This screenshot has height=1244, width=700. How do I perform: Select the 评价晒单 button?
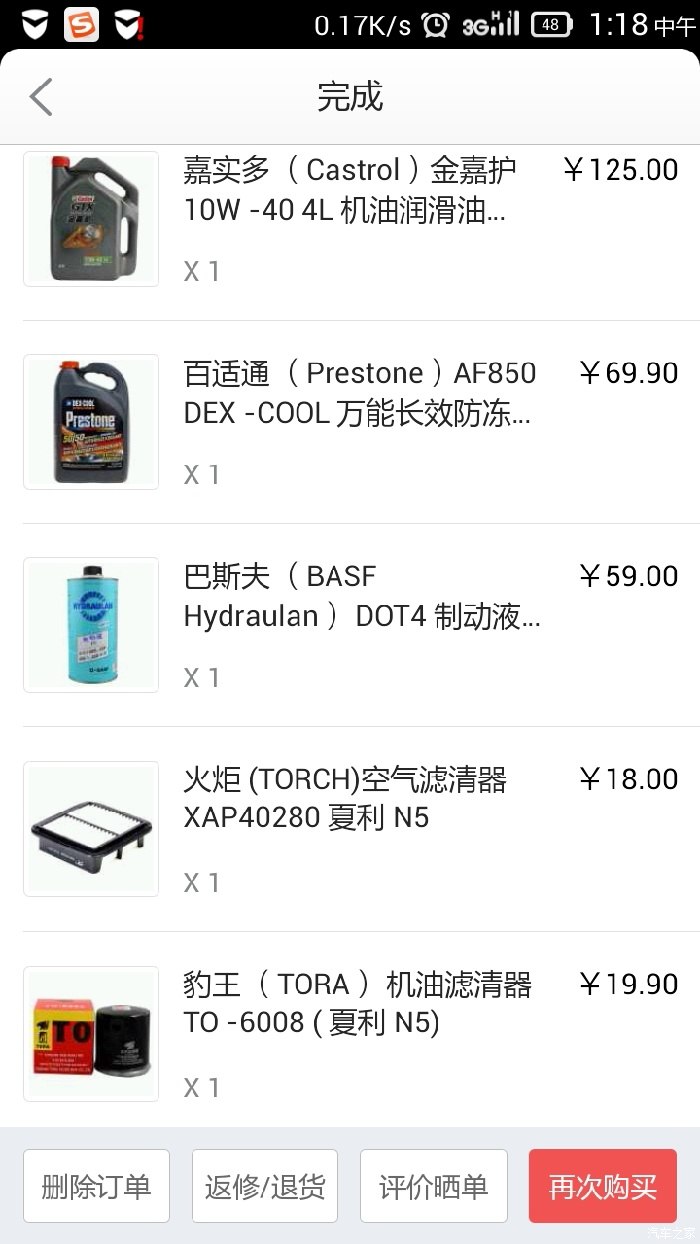(x=433, y=1186)
